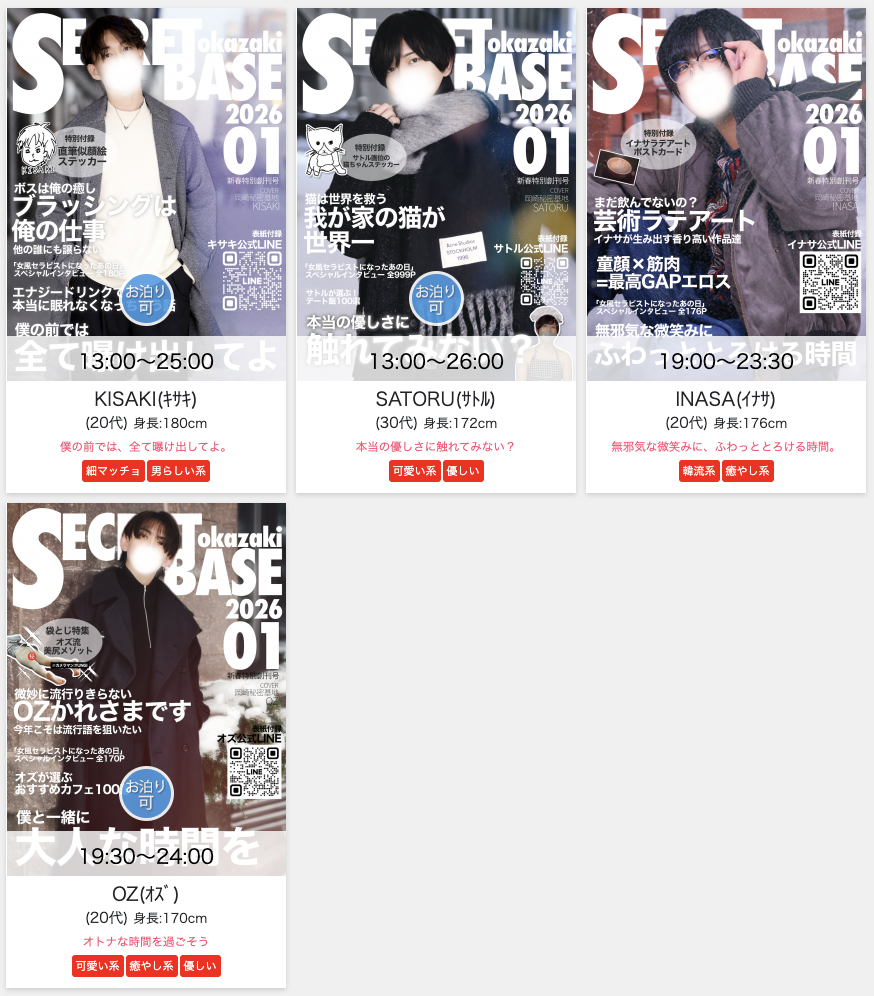Image resolution: width=874 pixels, height=996 pixels.
Task: Tap the 可愛い系 tag under OZ
Action: (x=97, y=966)
